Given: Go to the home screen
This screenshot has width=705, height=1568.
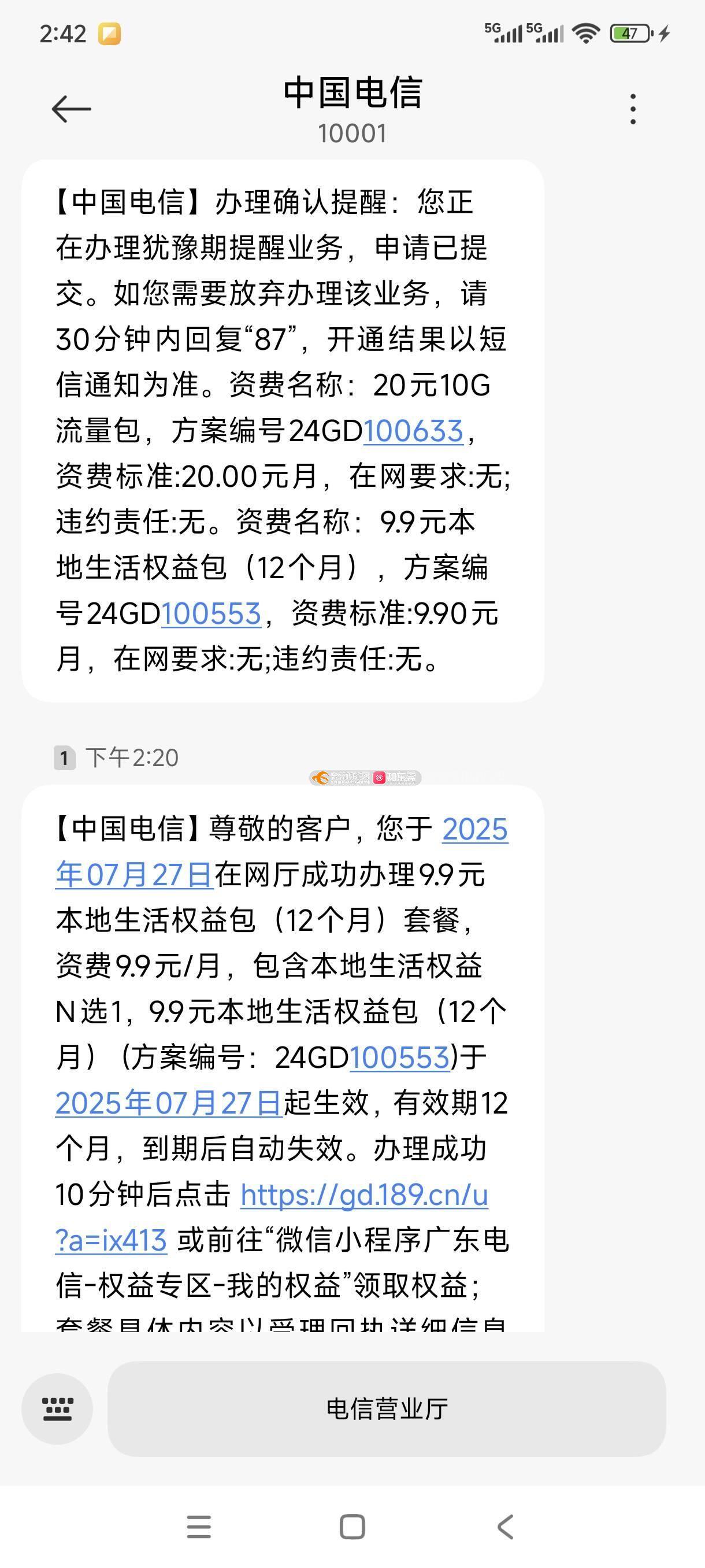Looking at the screenshot, I should coord(352,1526).
